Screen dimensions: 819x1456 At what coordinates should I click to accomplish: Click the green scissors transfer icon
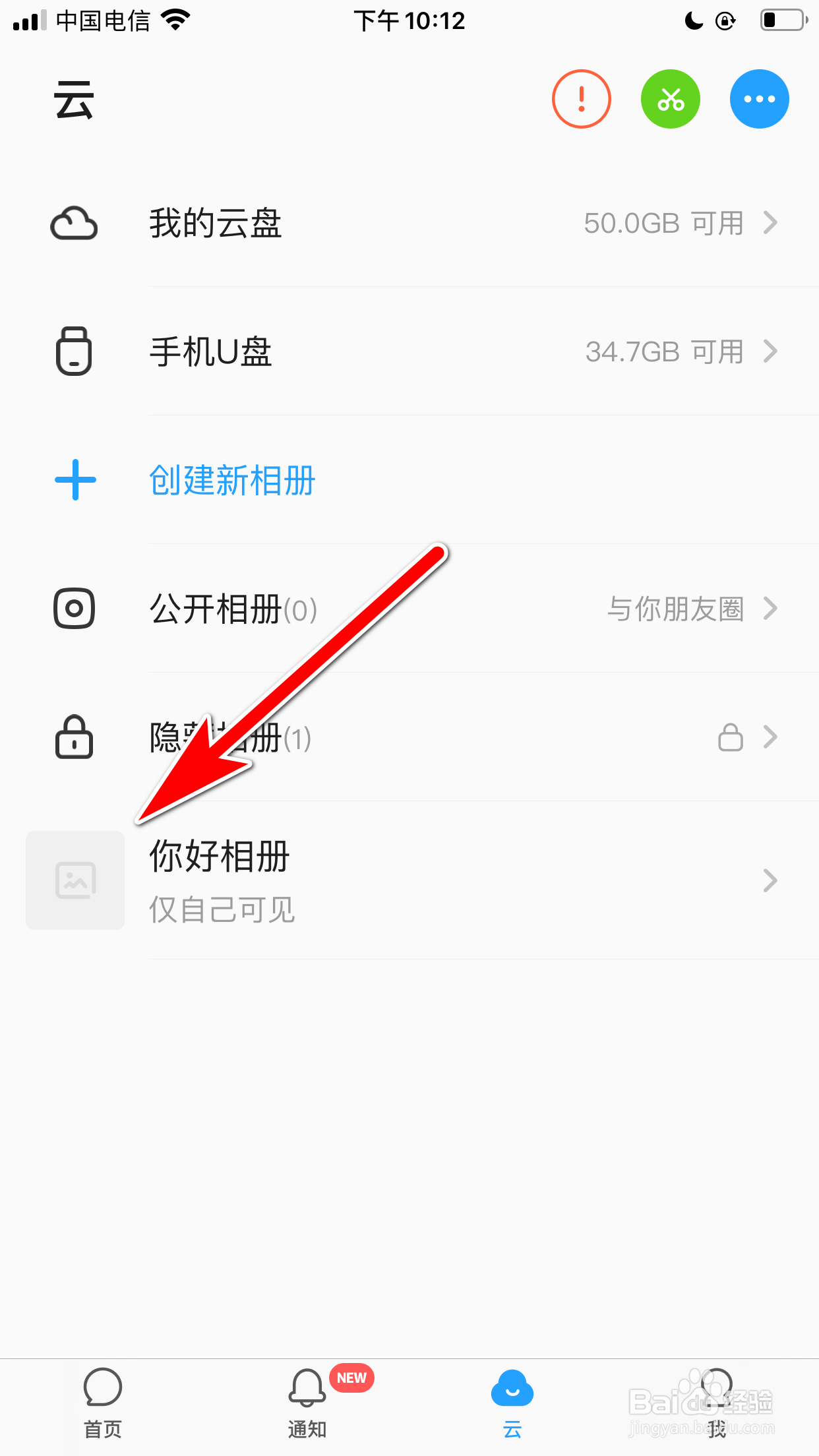pos(671,98)
